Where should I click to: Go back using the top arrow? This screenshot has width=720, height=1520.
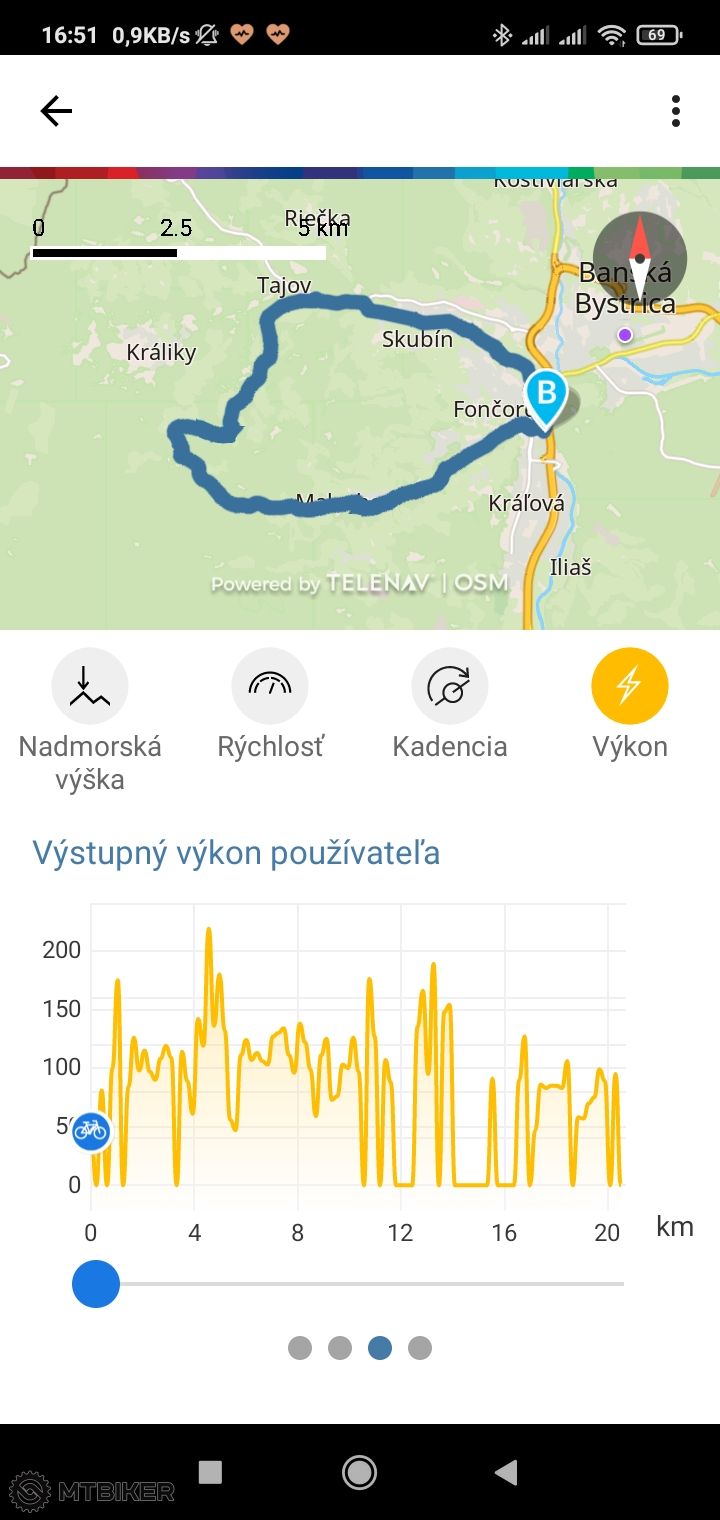[x=56, y=111]
